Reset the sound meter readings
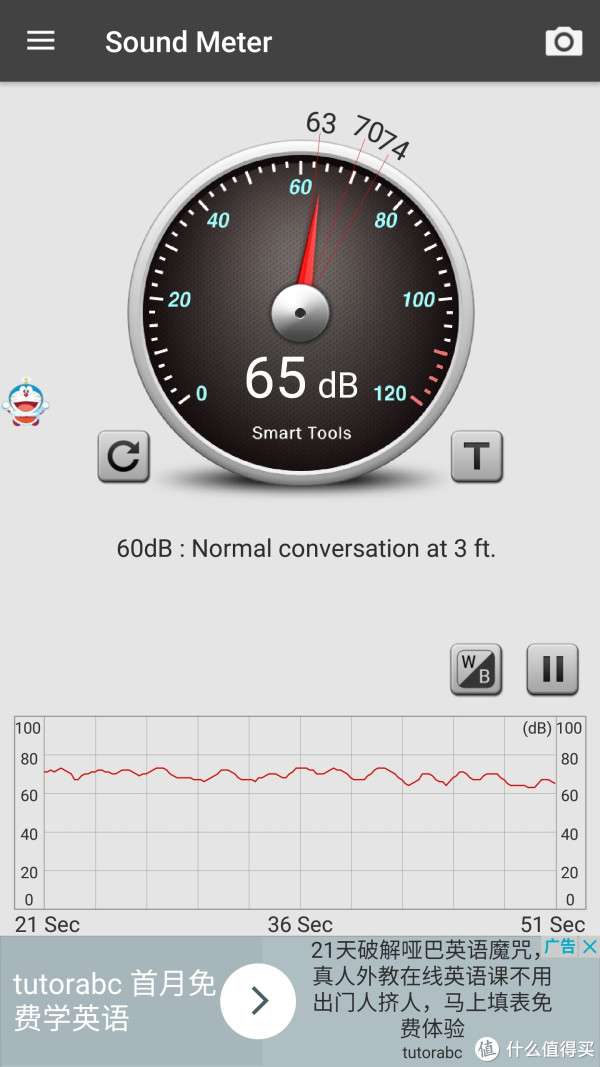The image size is (600, 1067). [124, 457]
